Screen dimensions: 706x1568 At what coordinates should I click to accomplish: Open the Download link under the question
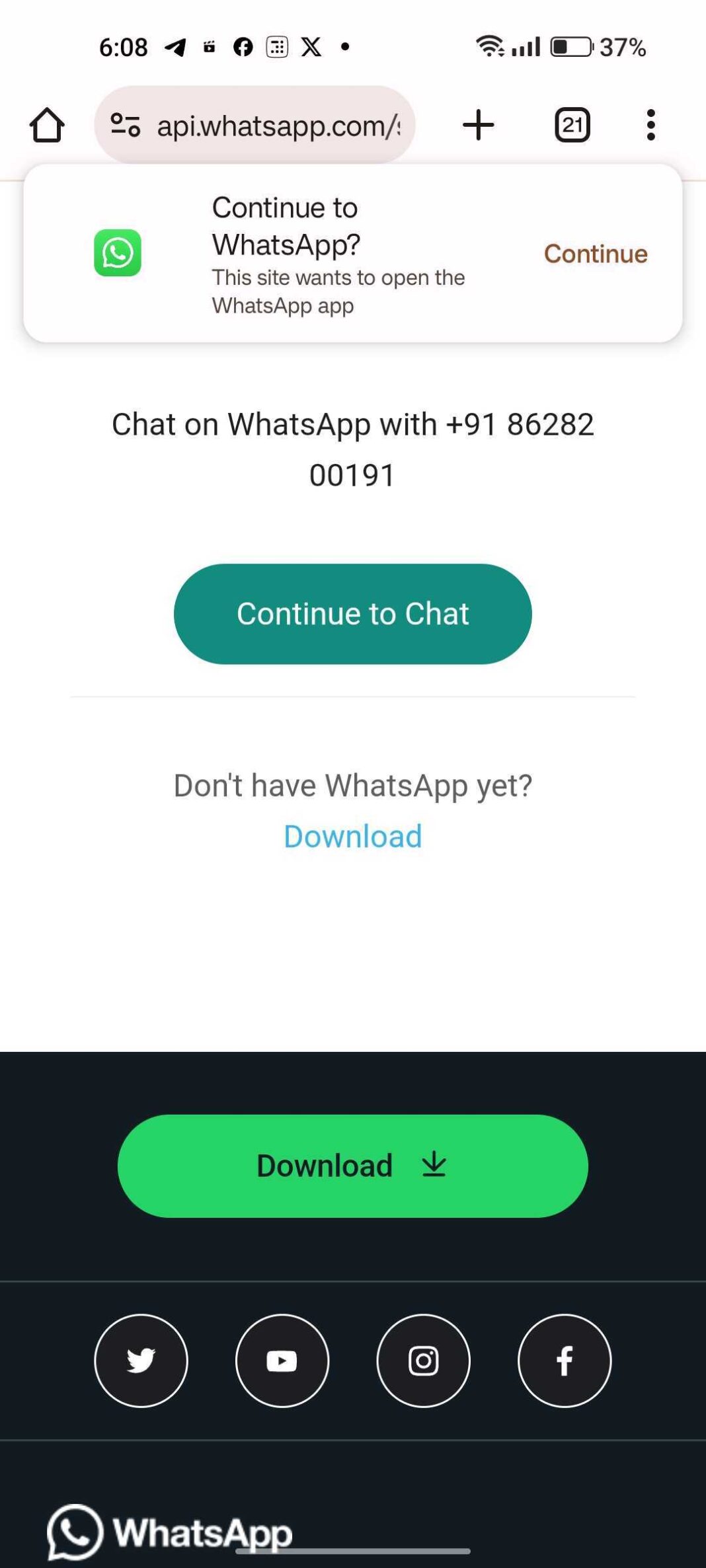click(353, 836)
